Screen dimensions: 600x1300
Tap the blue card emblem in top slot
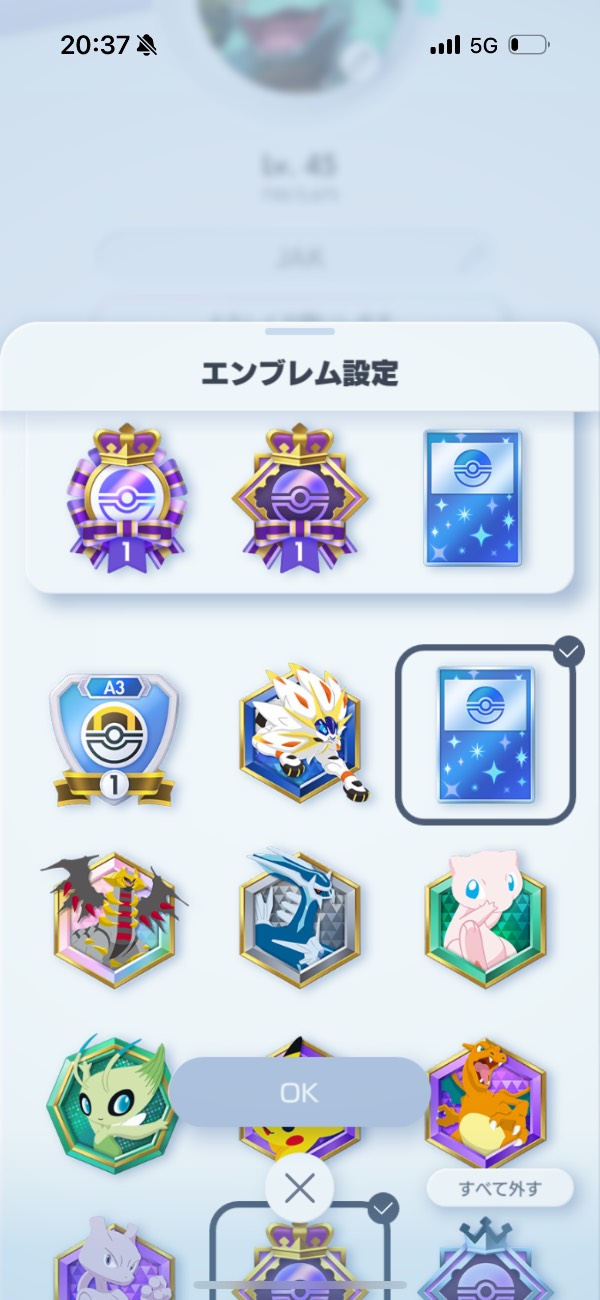473,498
